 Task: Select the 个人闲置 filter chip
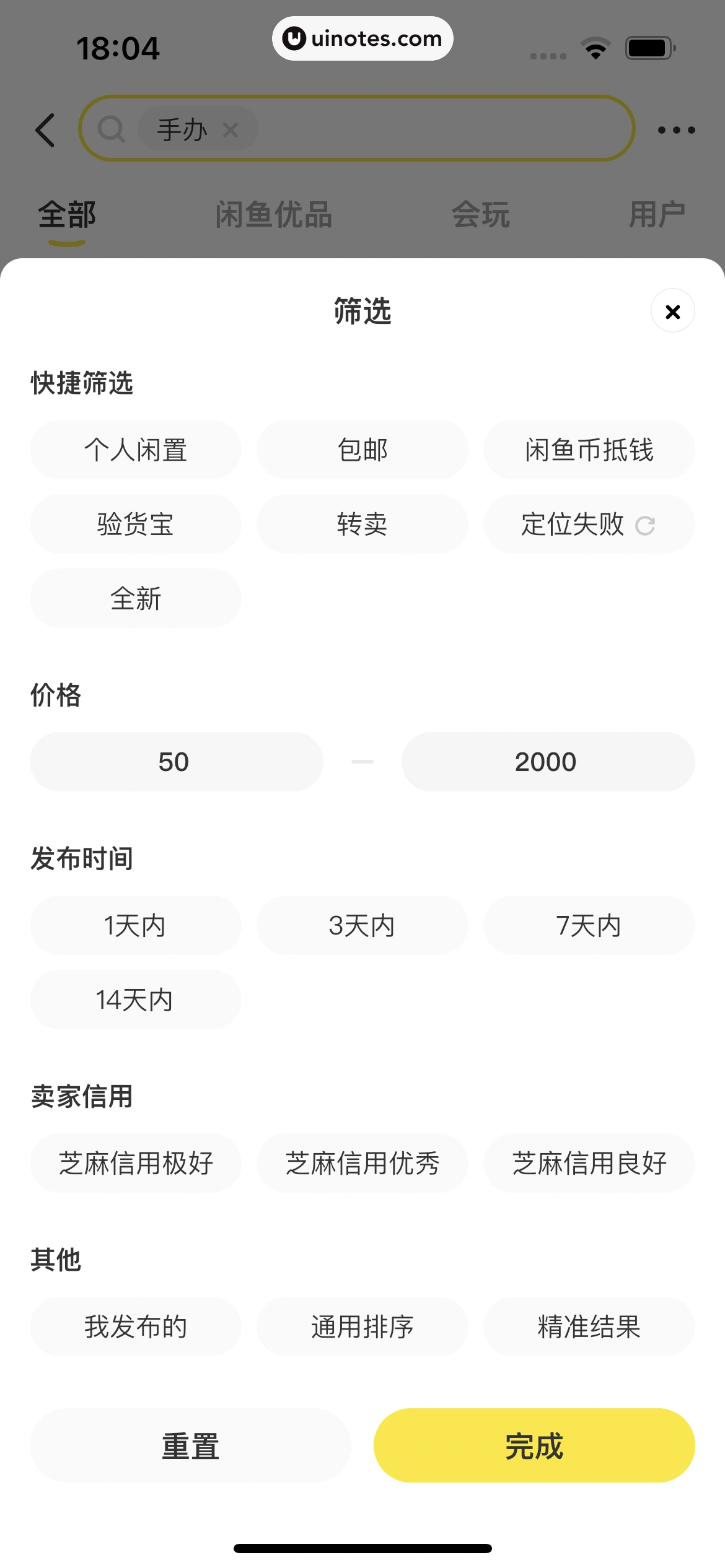coord(135,450)
